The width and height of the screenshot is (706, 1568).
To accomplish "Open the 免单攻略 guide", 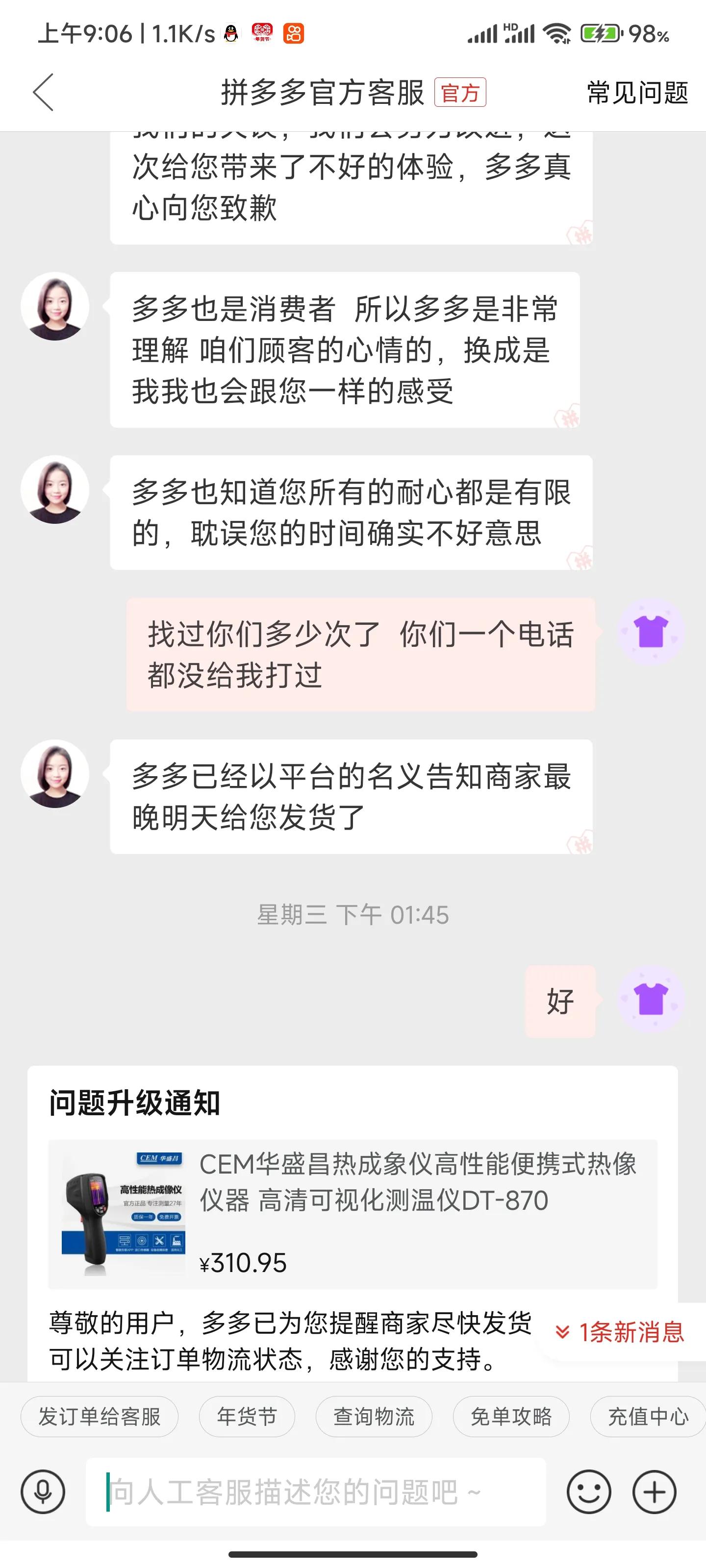I will (511, 1417).
